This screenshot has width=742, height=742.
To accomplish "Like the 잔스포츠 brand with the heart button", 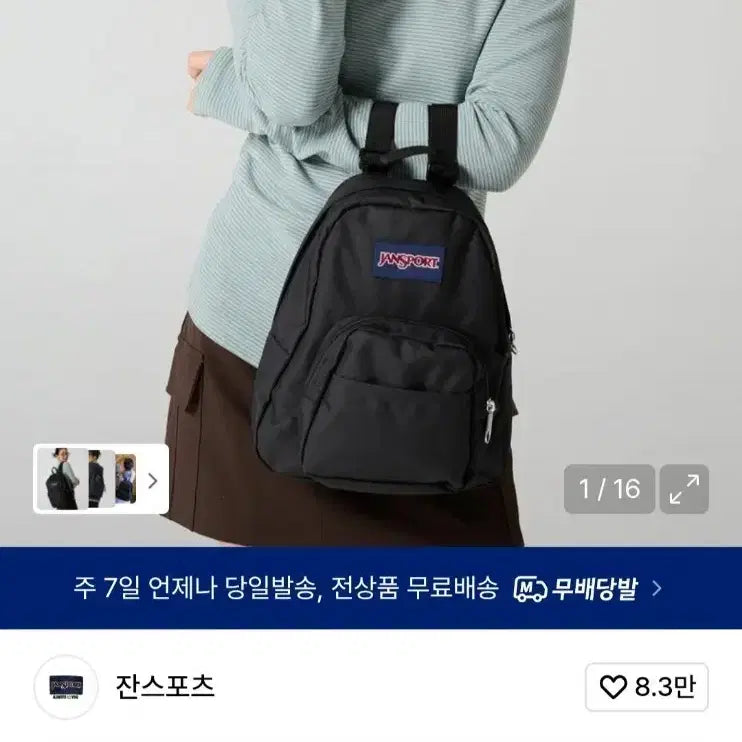I will point(646,687).
